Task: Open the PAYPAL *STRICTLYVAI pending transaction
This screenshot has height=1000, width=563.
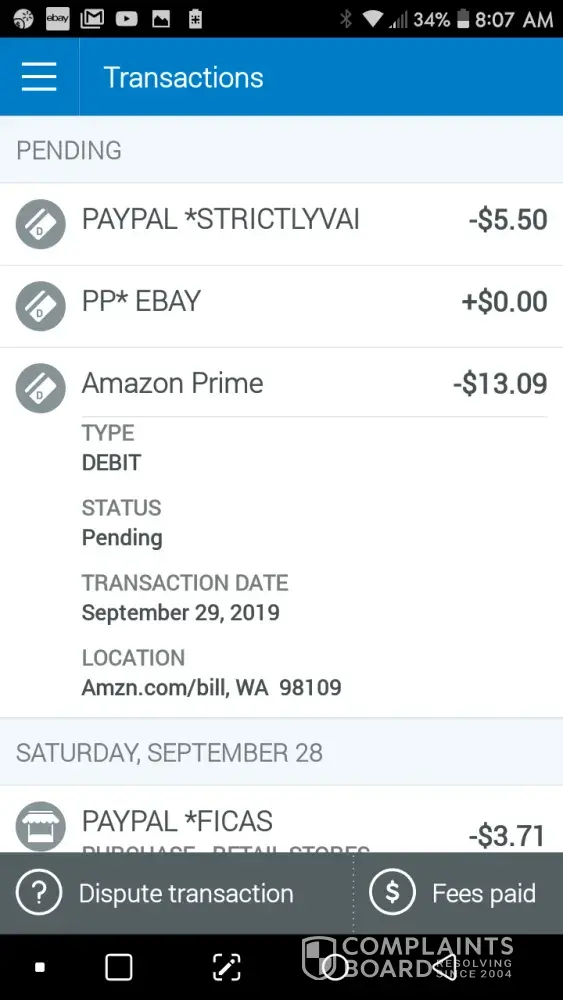Action: coord(281,224)
